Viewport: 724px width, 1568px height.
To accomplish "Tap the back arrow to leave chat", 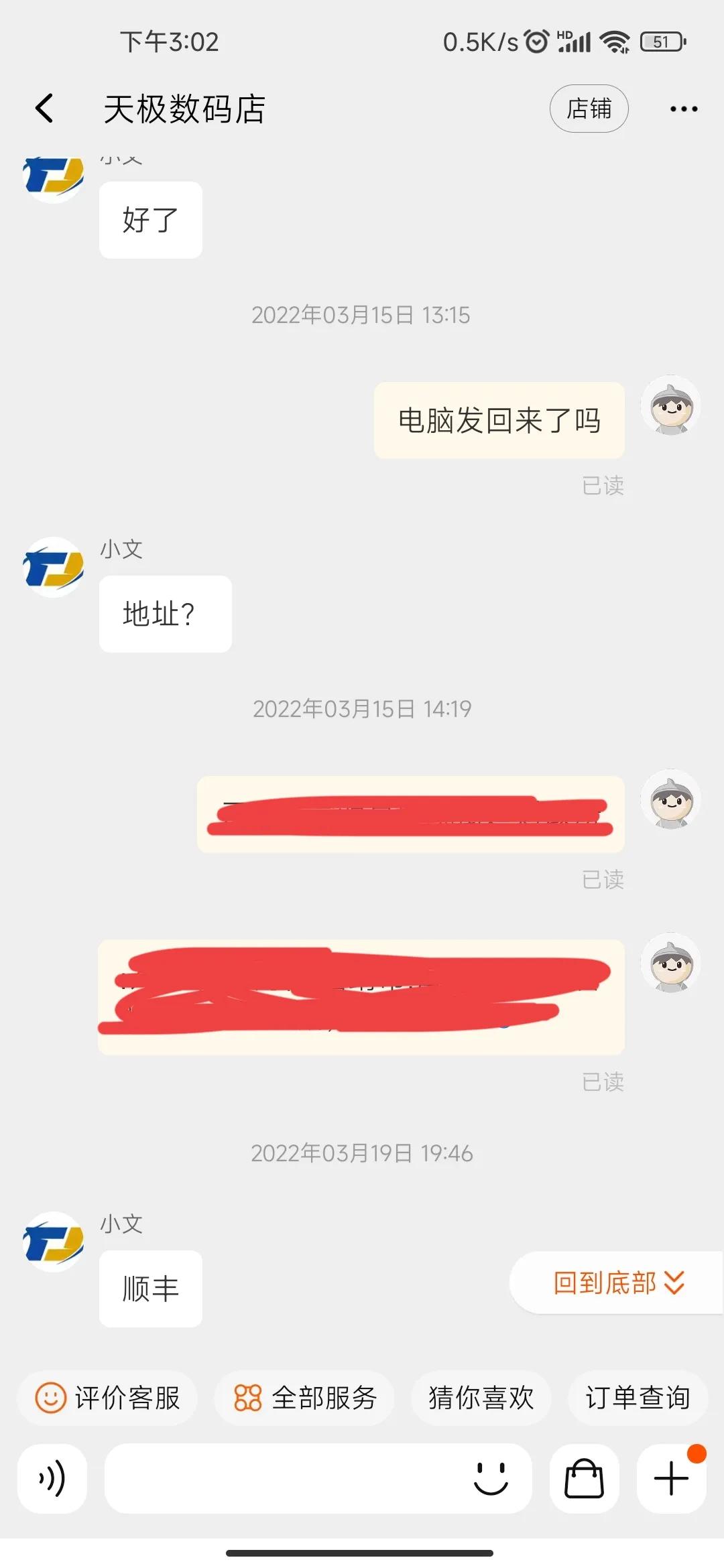I will pyautogui.click(x=44, y=108).
